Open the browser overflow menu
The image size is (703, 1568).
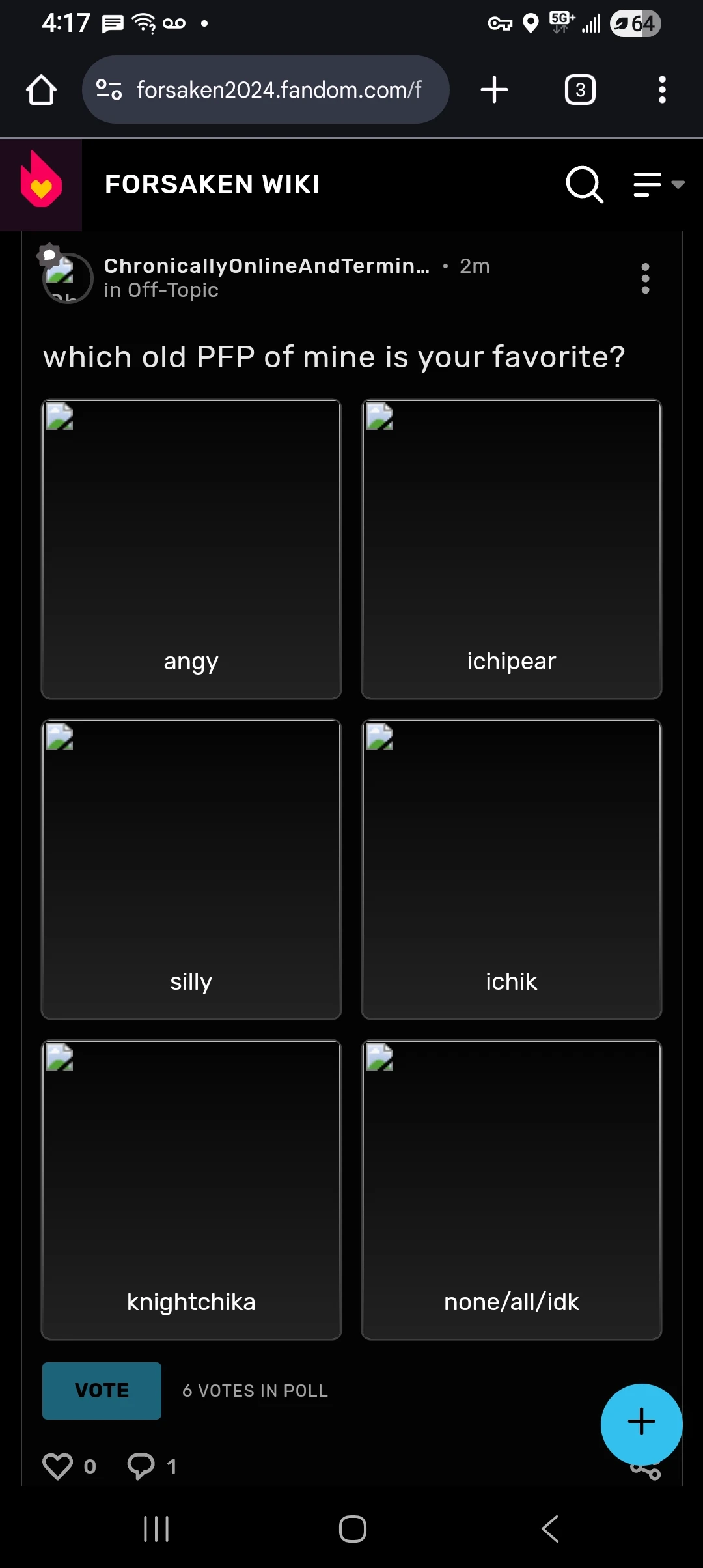(662, 90)
